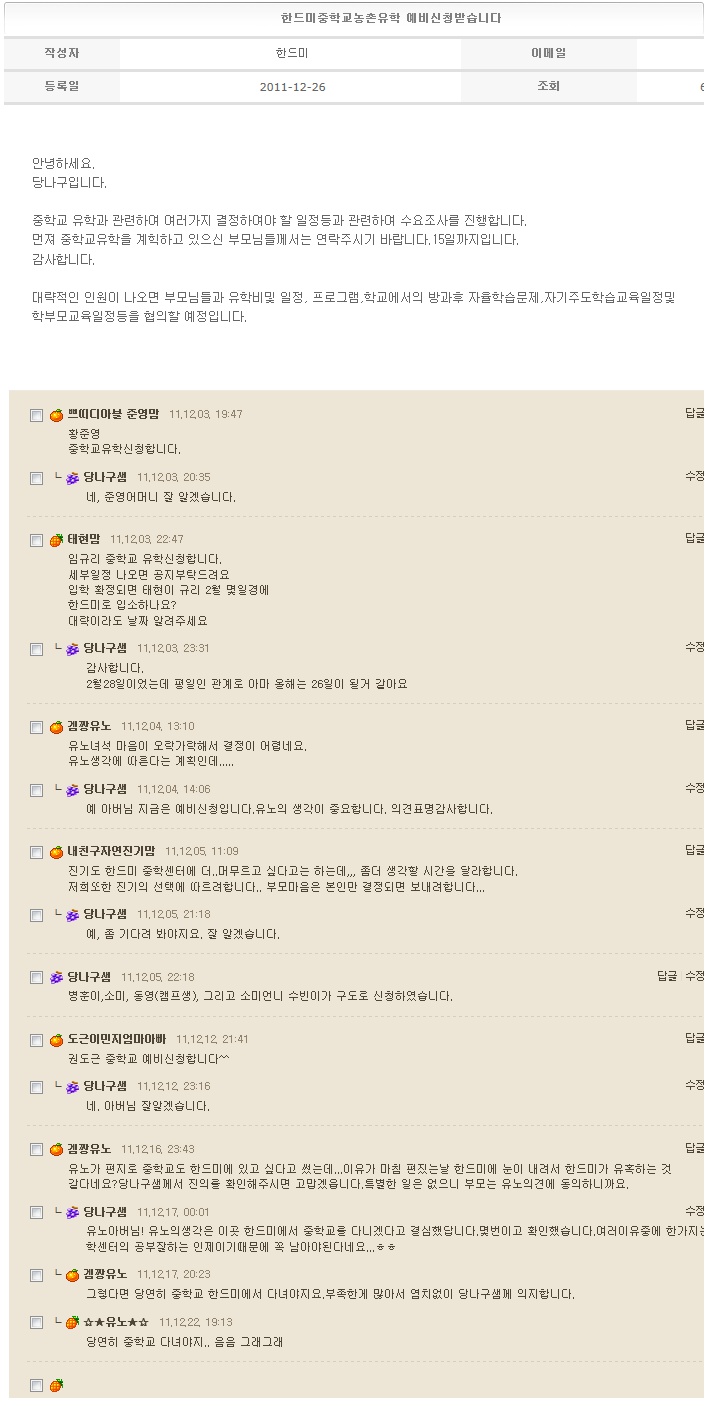
Task: Tick the checkbox on 당나구샘's 23:31 reply
Action: tap(37, 649)
